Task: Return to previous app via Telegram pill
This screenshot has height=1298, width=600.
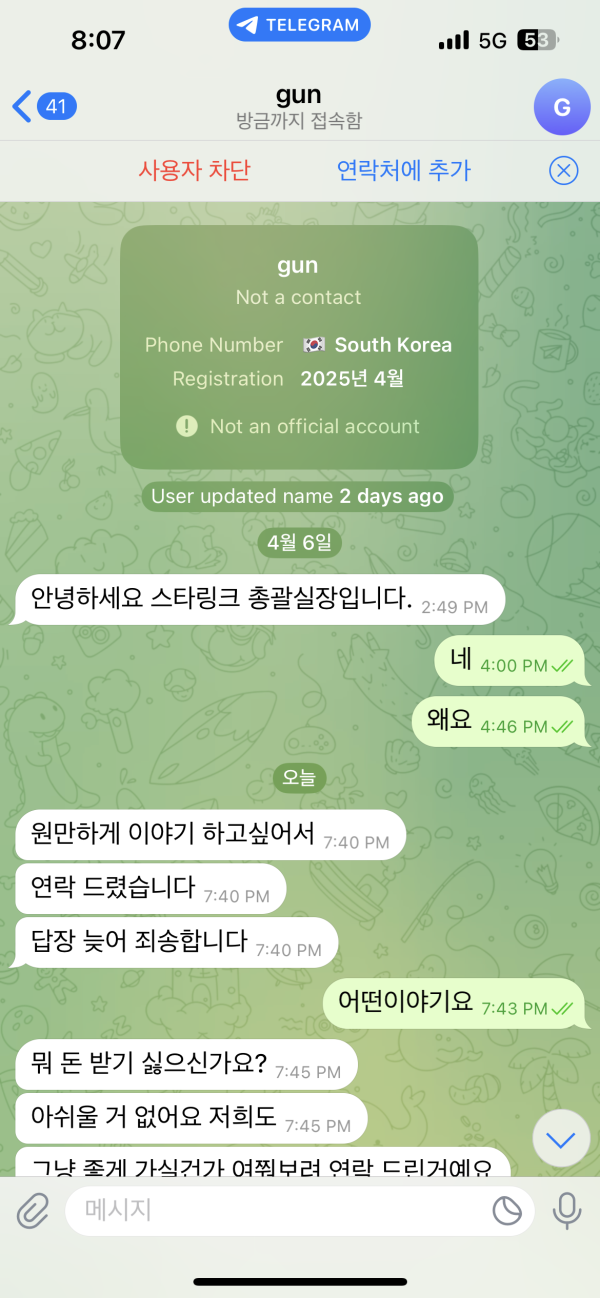Action: pos(299,25)
